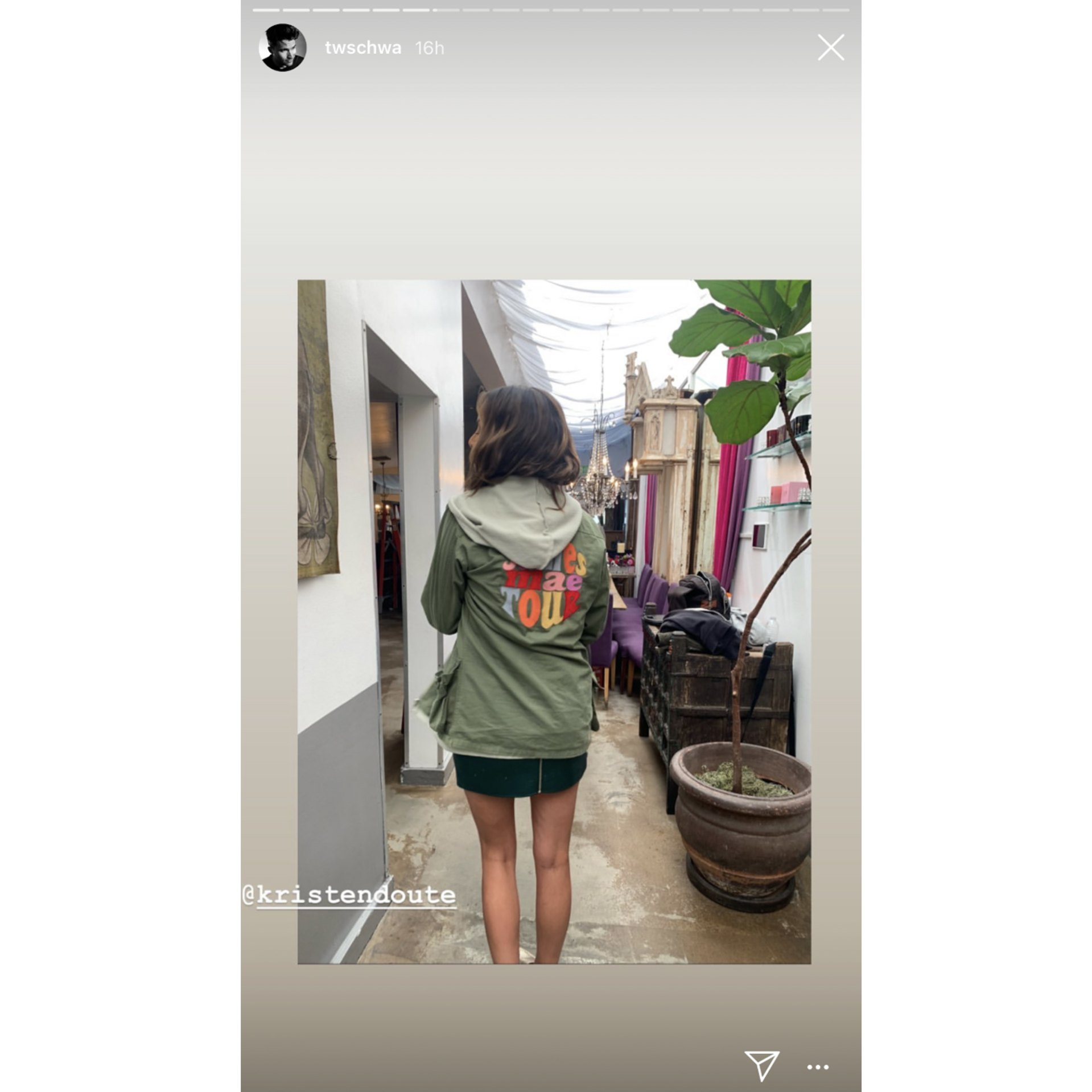Share this story via the paper plane
The width and height of the screenshot is (1092, 1092).
point(761,1065)
